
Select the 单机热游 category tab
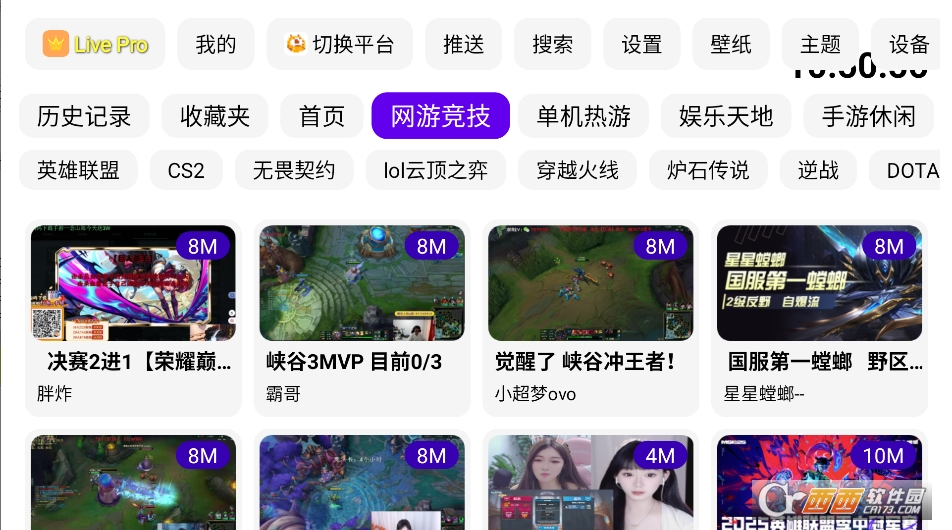(x=584, y=116)
